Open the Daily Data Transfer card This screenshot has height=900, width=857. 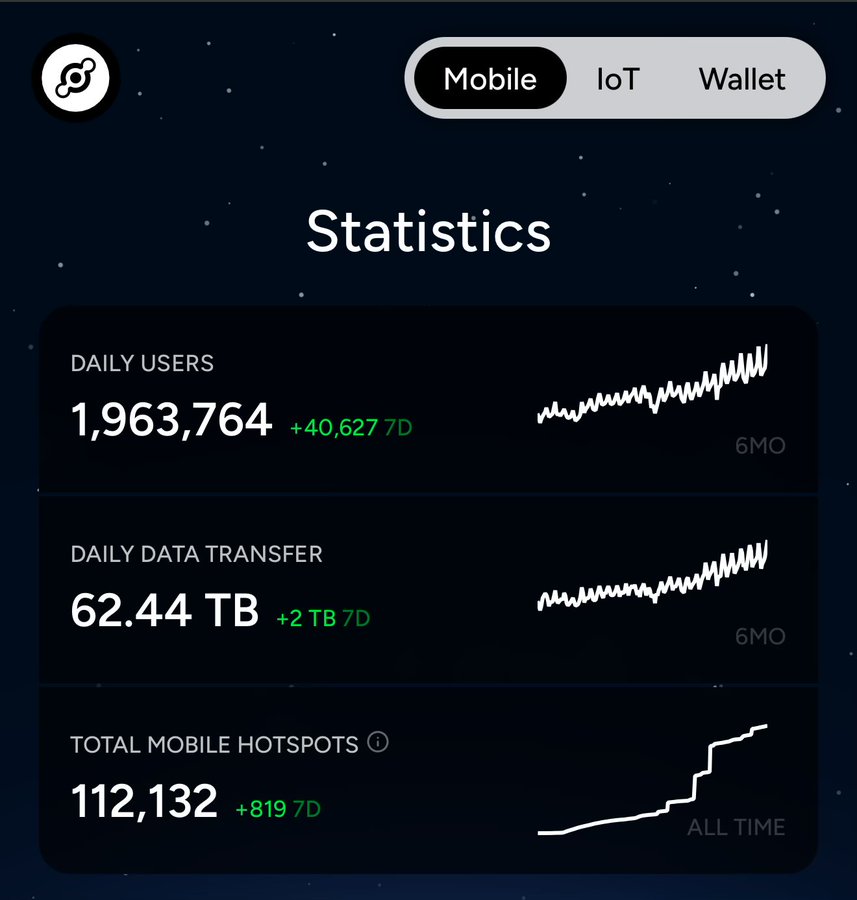(x=428, y=590)
